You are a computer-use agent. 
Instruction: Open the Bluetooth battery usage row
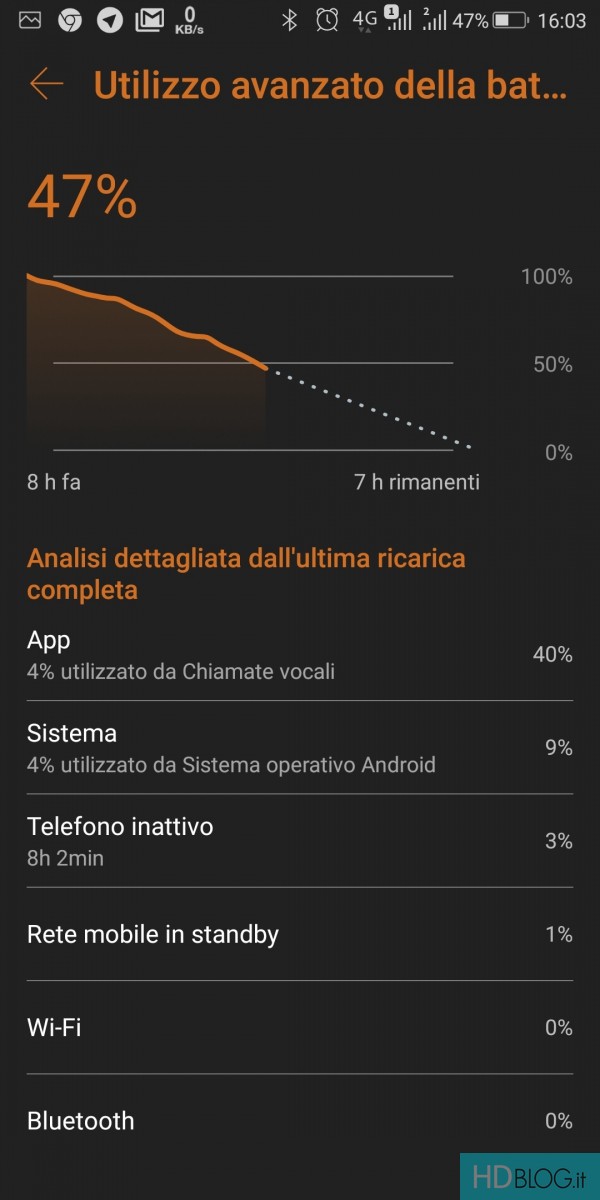[x=299, y=1121]
